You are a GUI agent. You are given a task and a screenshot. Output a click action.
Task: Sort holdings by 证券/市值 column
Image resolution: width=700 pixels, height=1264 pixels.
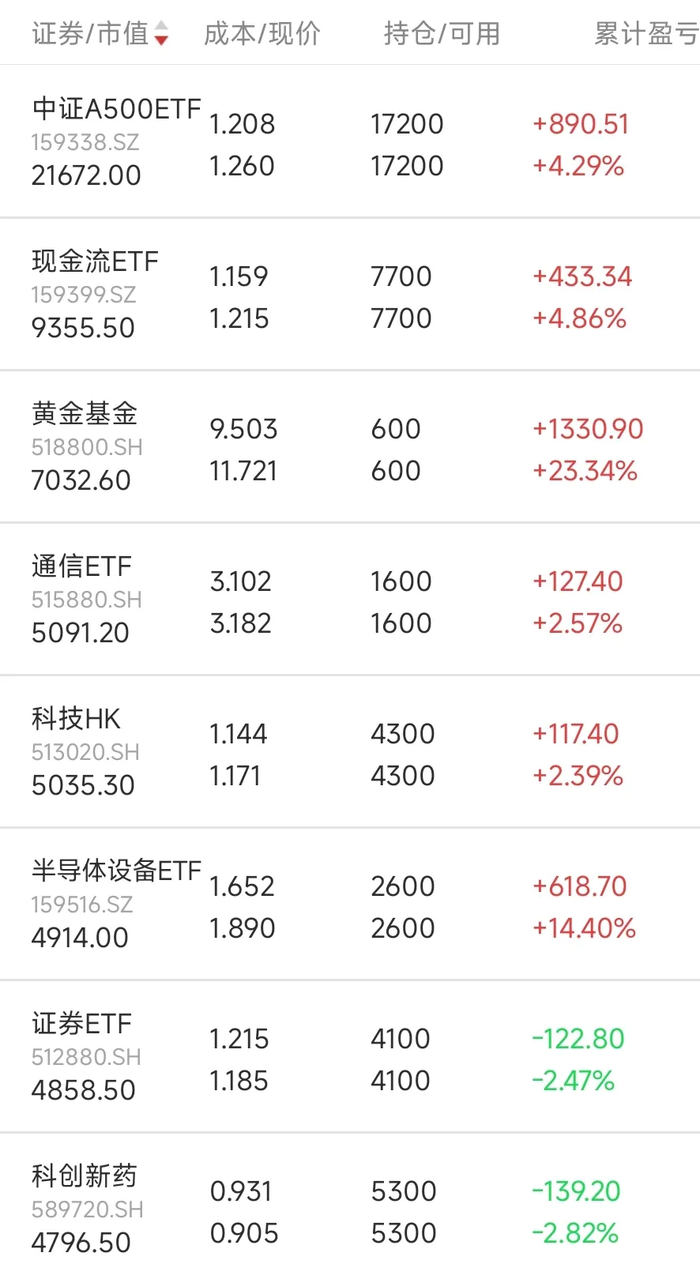click(x=100, y=34)
